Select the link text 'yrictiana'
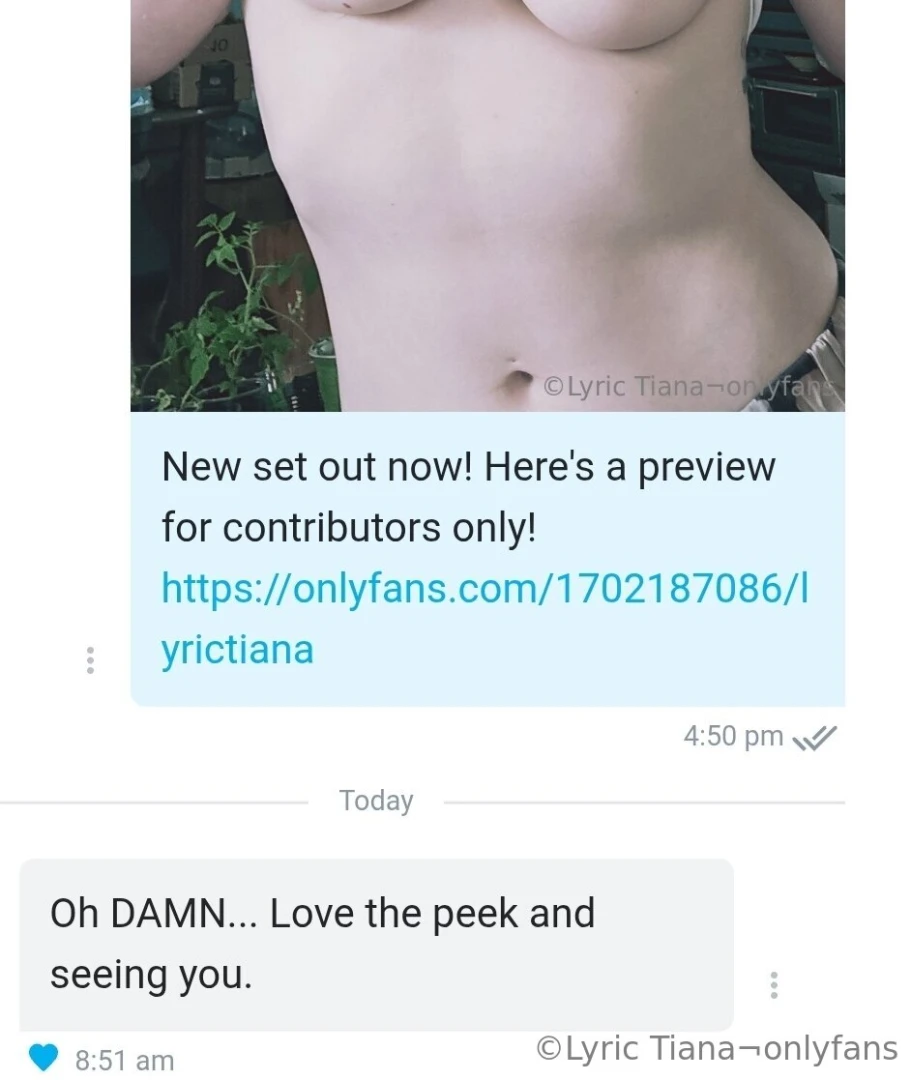This screenshot has height=1080, width=911. click(236, 649)
